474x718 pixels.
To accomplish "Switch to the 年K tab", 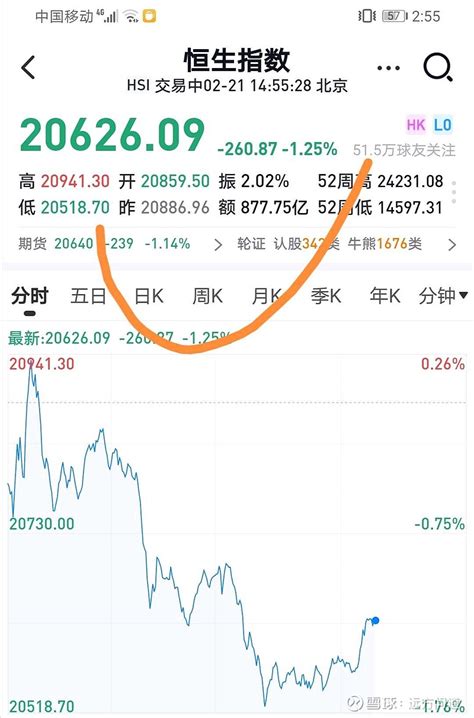I will (x=385, y=296).
